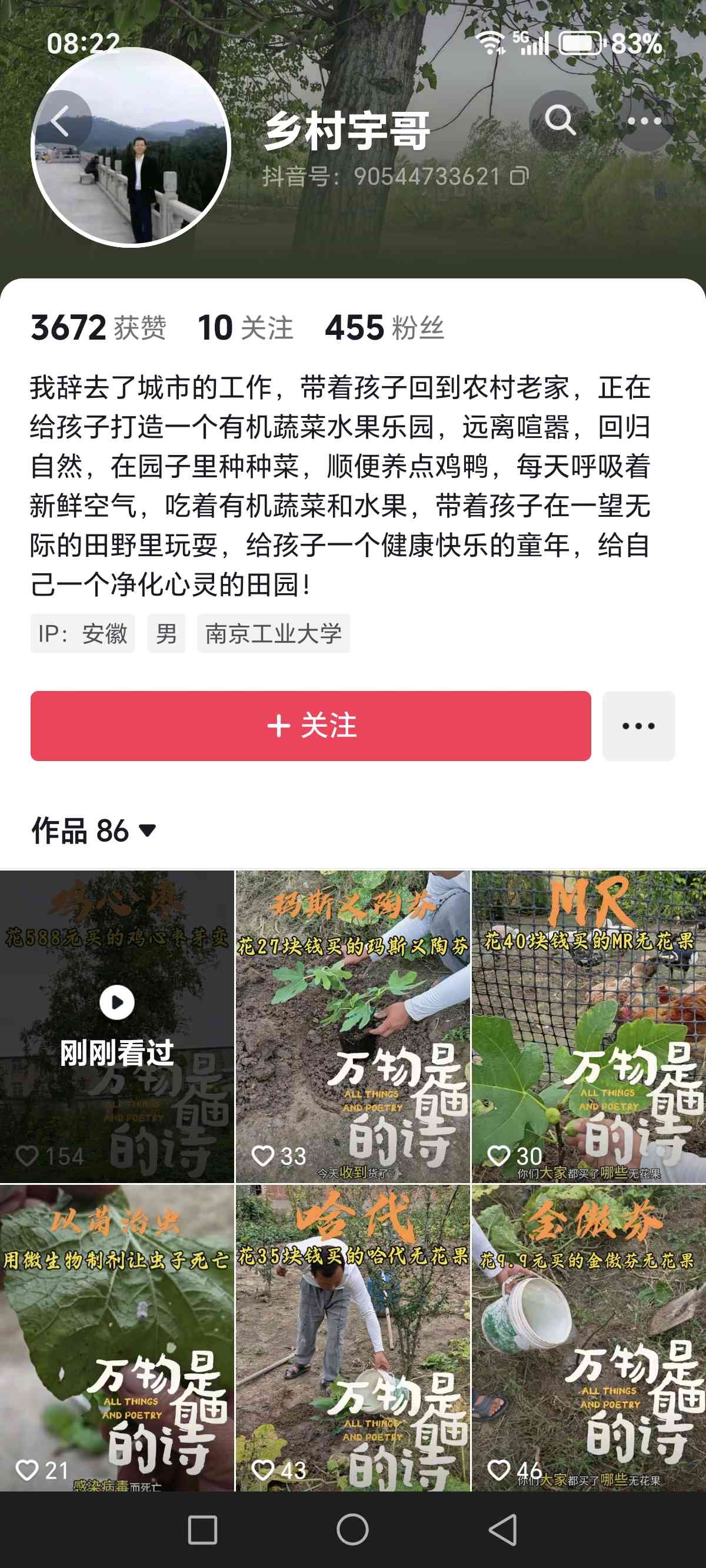View the 455 粉丝 followers list
Viewport: 706px width, 1568px height.
point(385,328)
